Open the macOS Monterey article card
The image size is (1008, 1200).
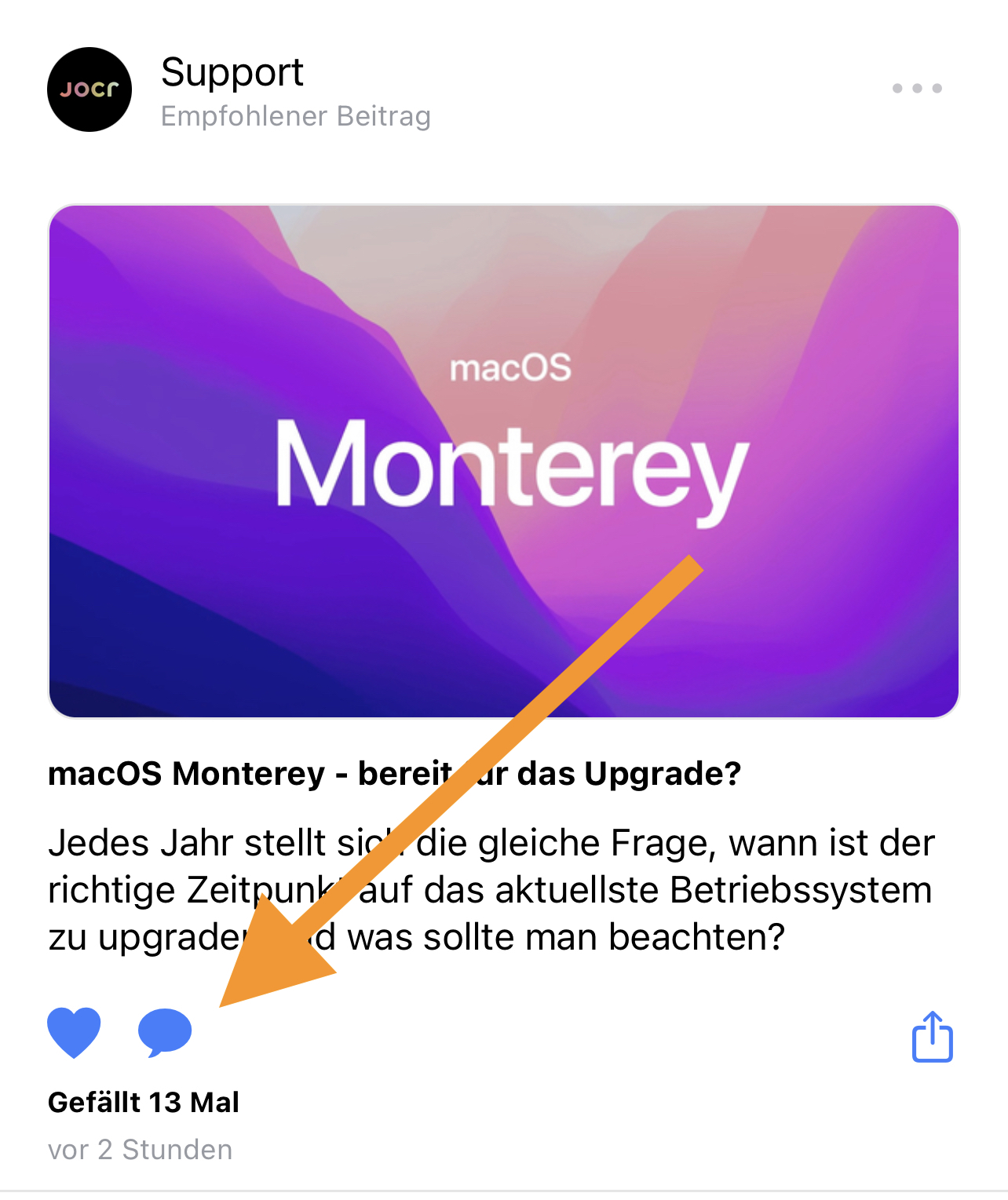[x=504, y=461]
